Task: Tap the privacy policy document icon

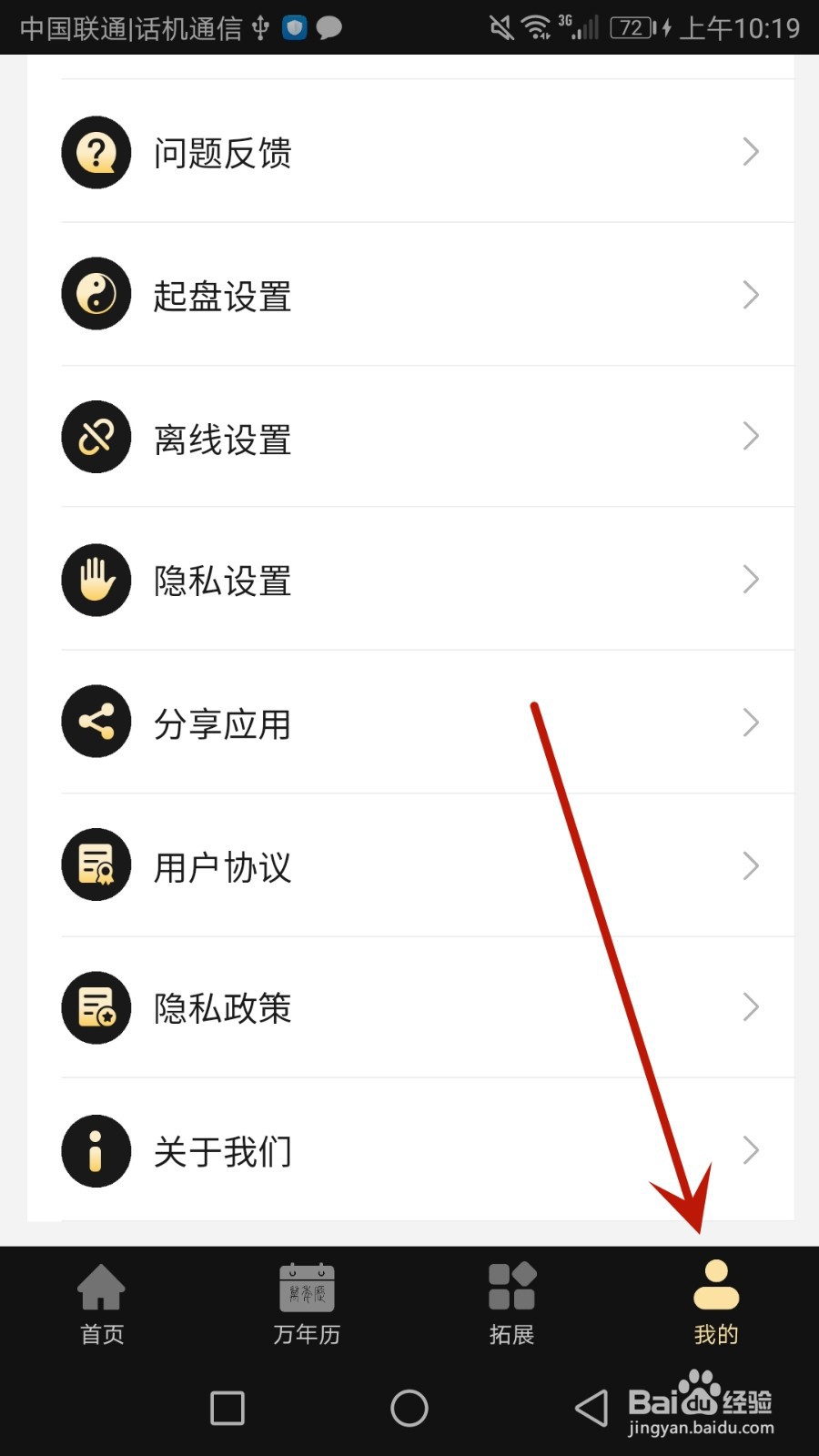Action: [96, 1007]
